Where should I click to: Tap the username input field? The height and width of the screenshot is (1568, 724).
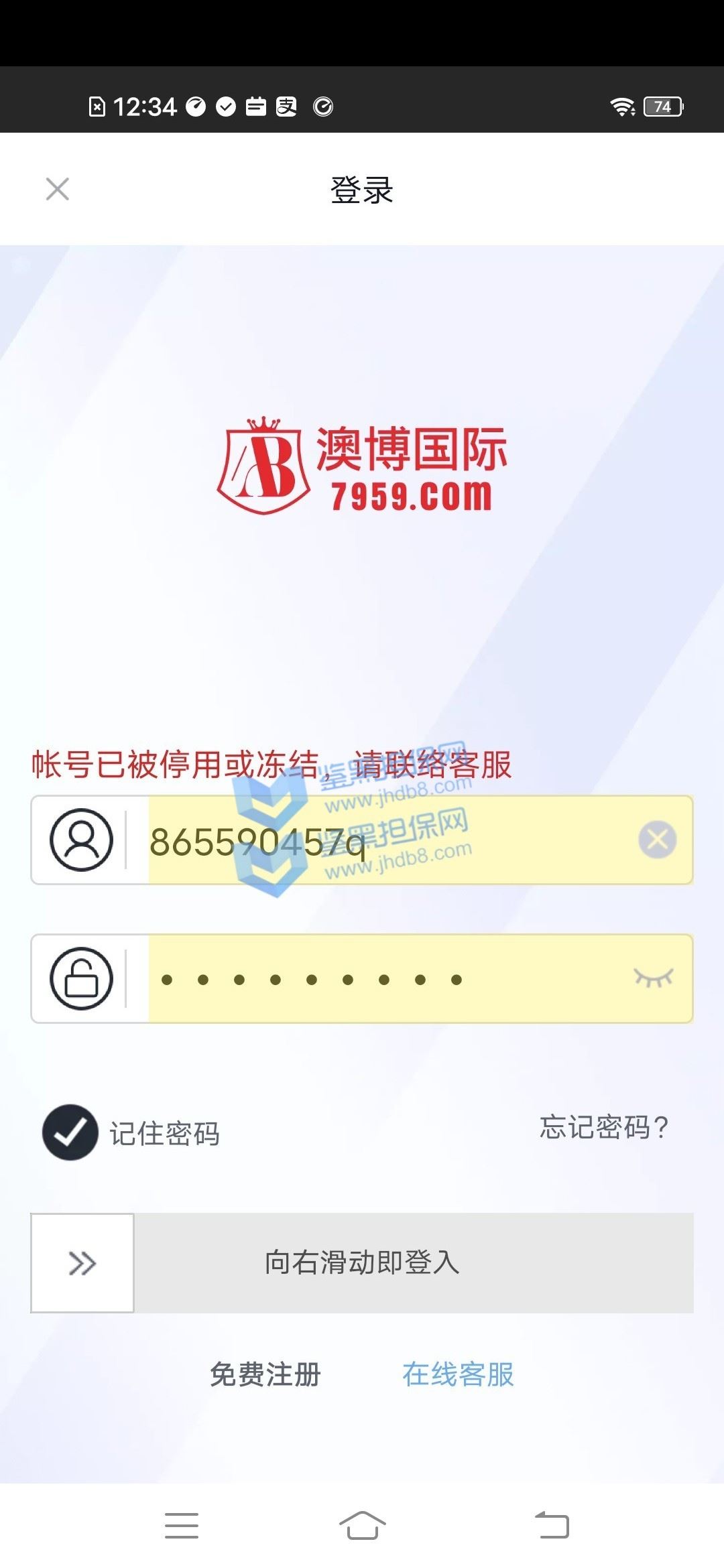389,840
